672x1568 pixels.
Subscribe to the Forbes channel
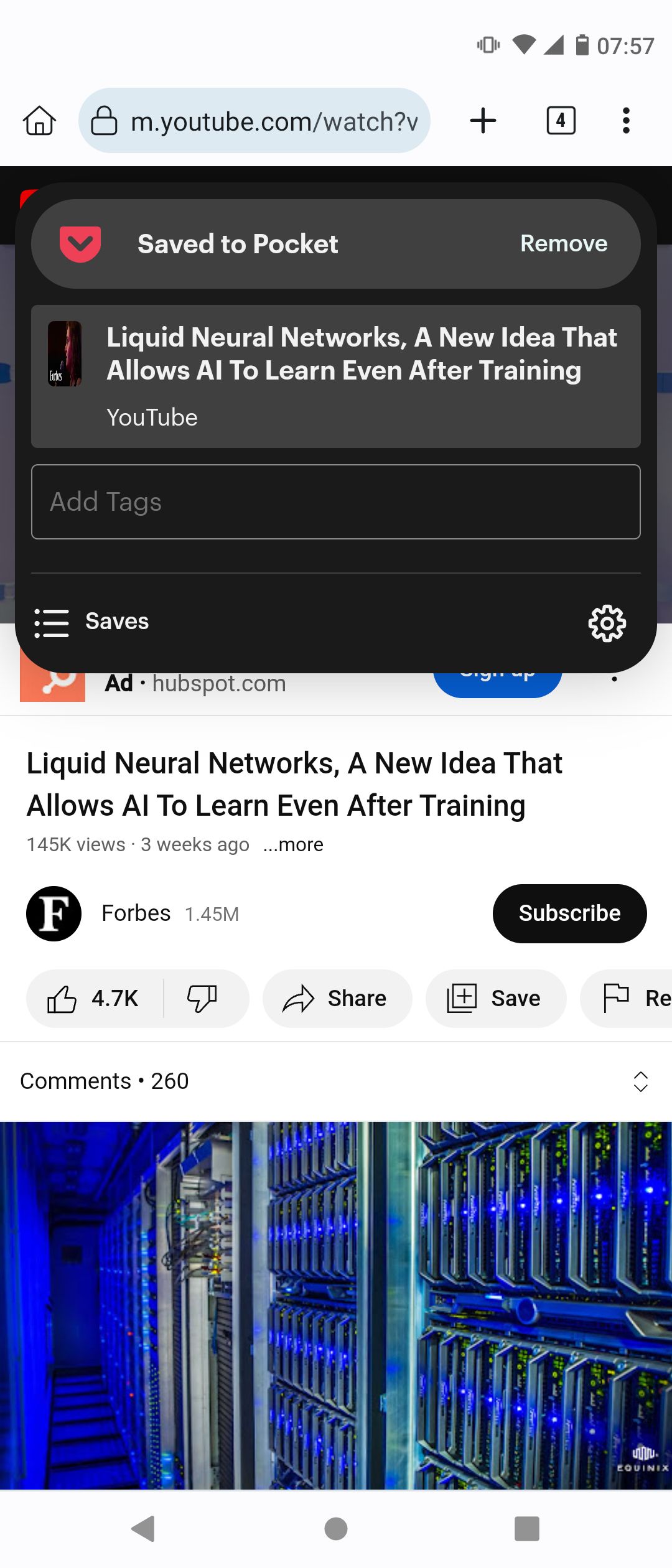point(569,913)
